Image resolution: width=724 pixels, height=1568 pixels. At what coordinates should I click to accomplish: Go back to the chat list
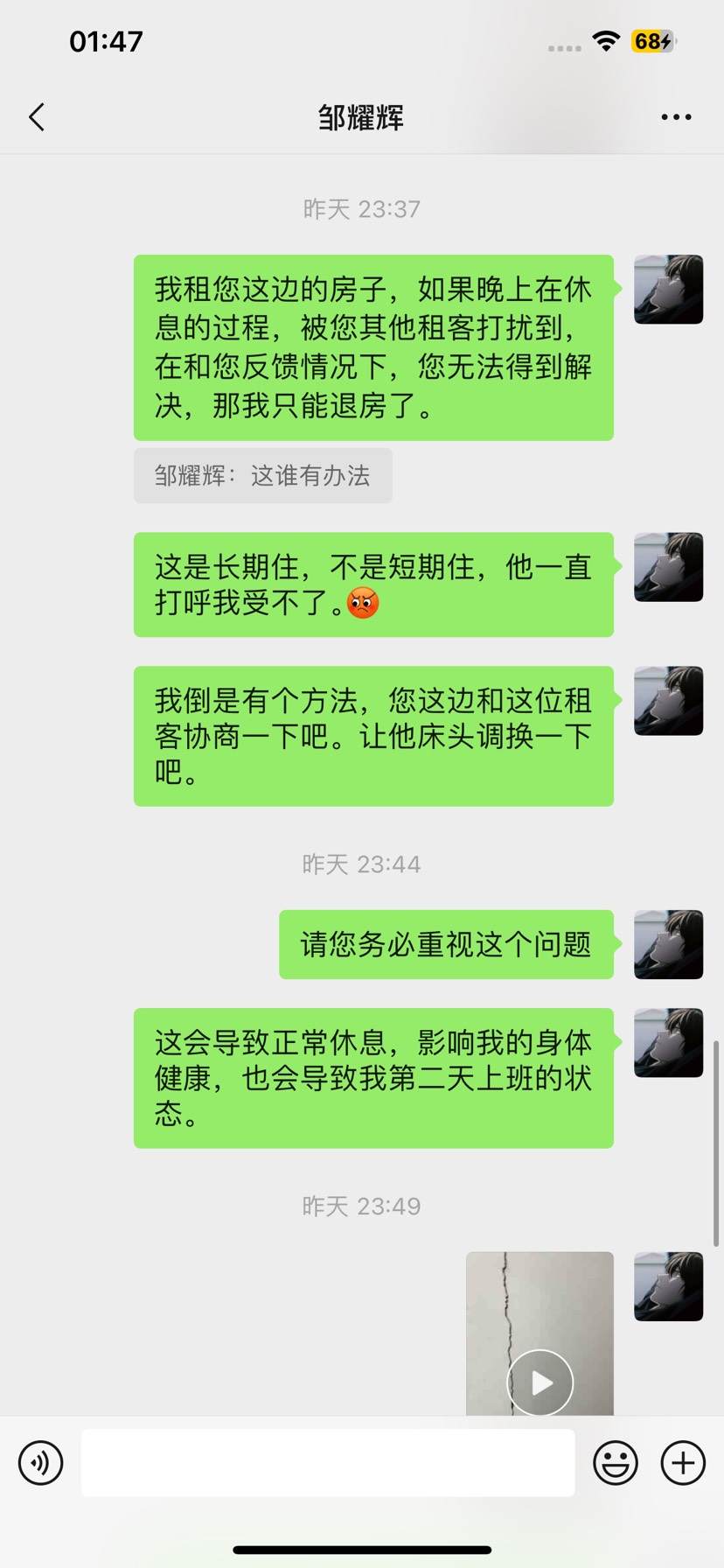click(37, 117)
